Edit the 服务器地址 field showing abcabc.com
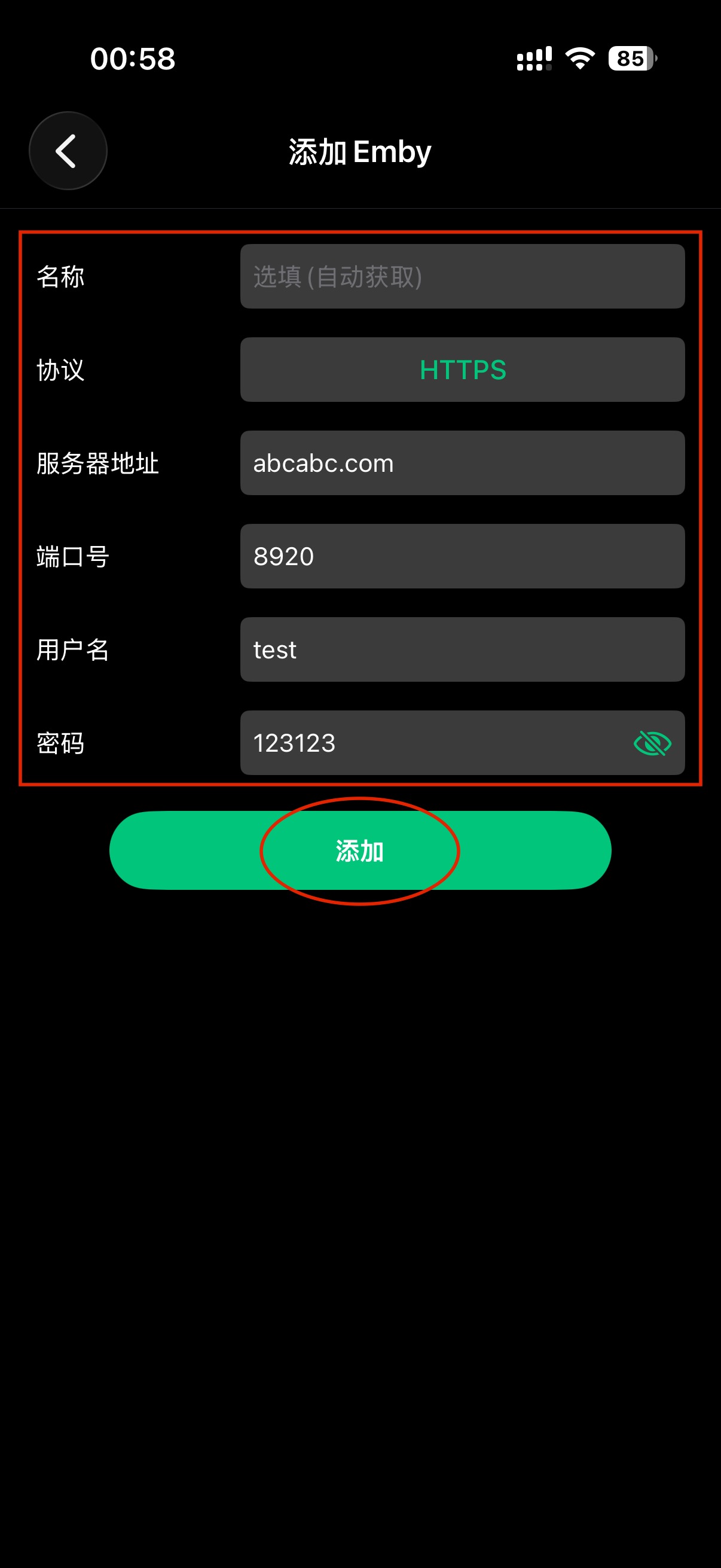 [462, 463]
